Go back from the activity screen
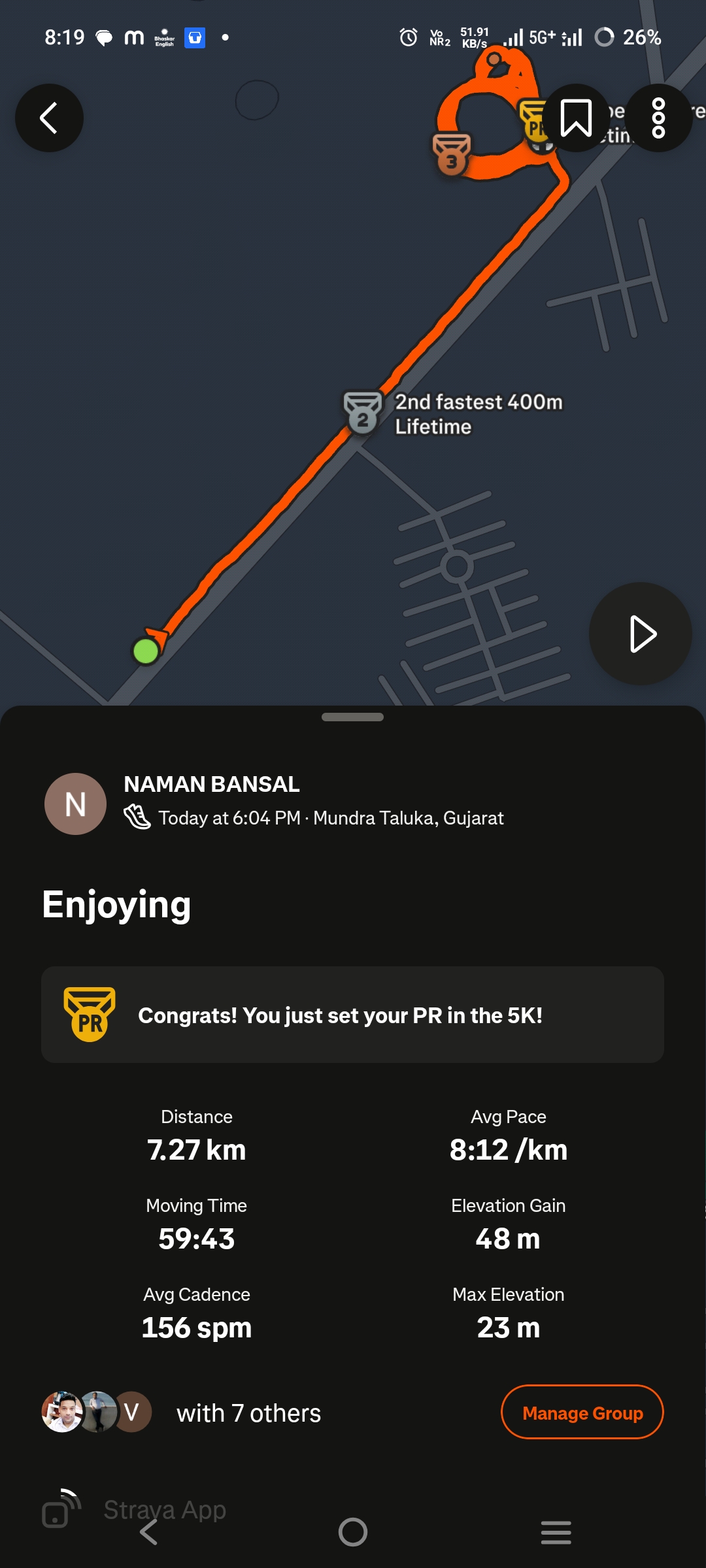The width and height of the screenshot is (706, 1568). pos(49,118)
